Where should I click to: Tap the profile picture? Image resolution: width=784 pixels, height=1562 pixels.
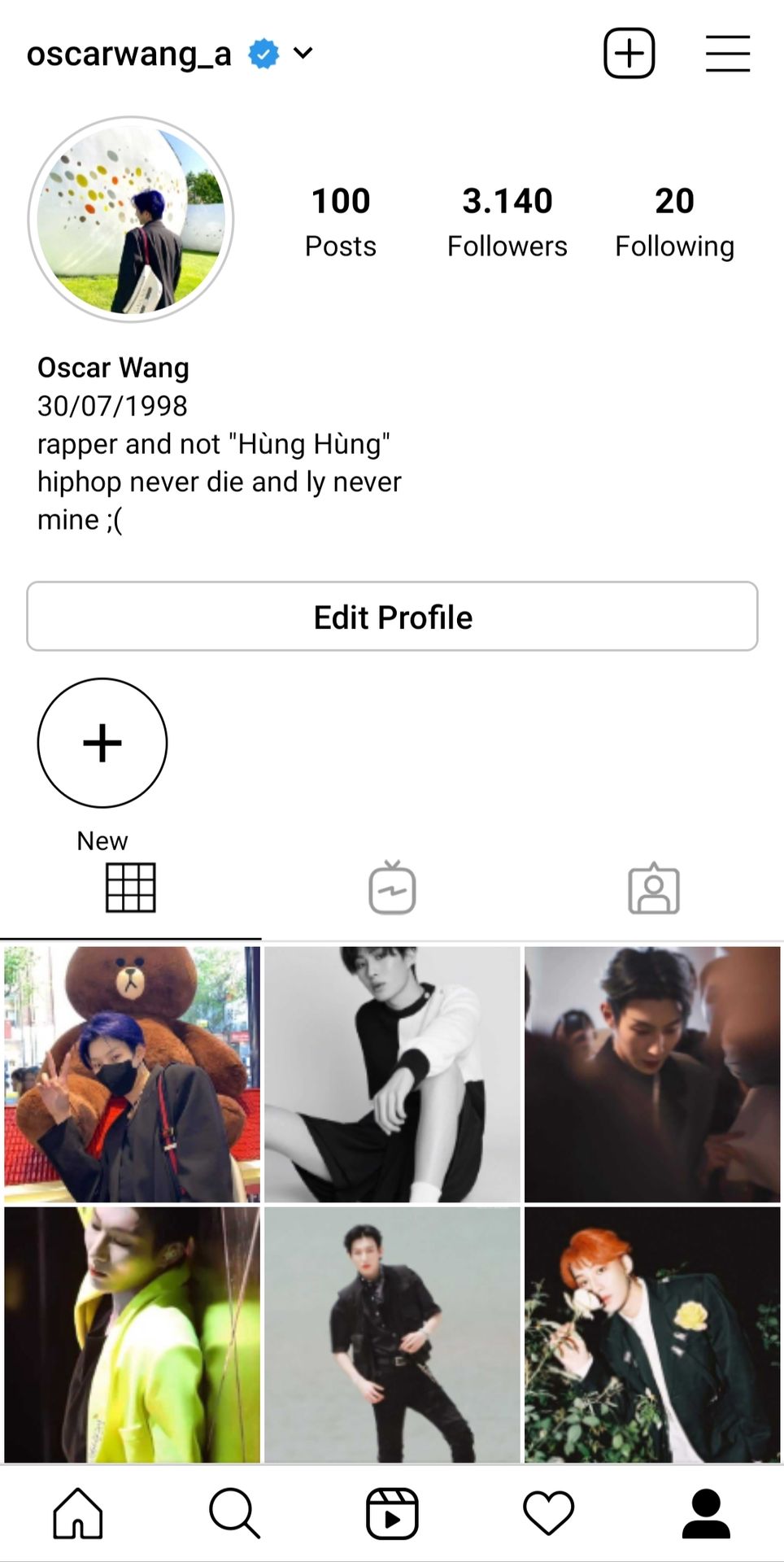[x=131, y=220]
